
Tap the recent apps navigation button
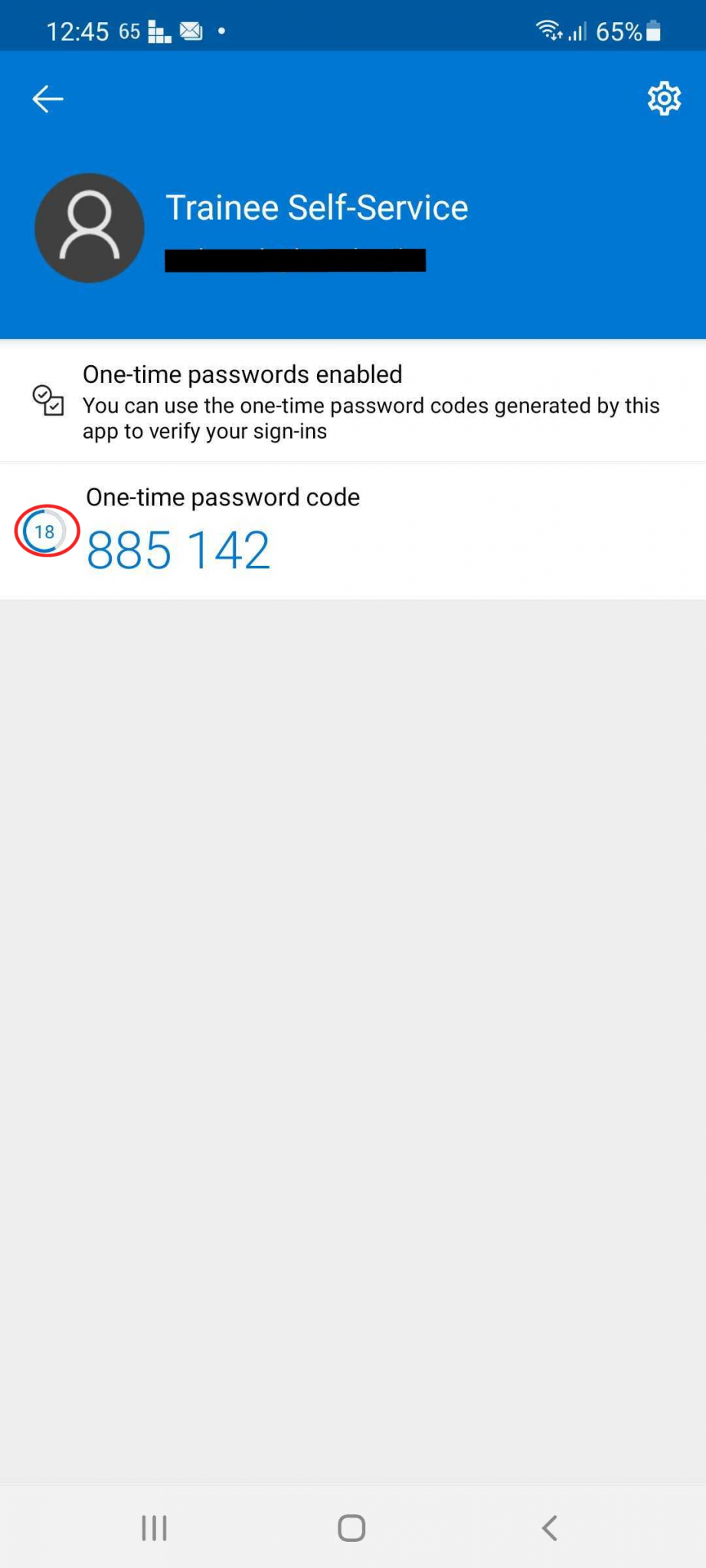(x=154, y=1527)
